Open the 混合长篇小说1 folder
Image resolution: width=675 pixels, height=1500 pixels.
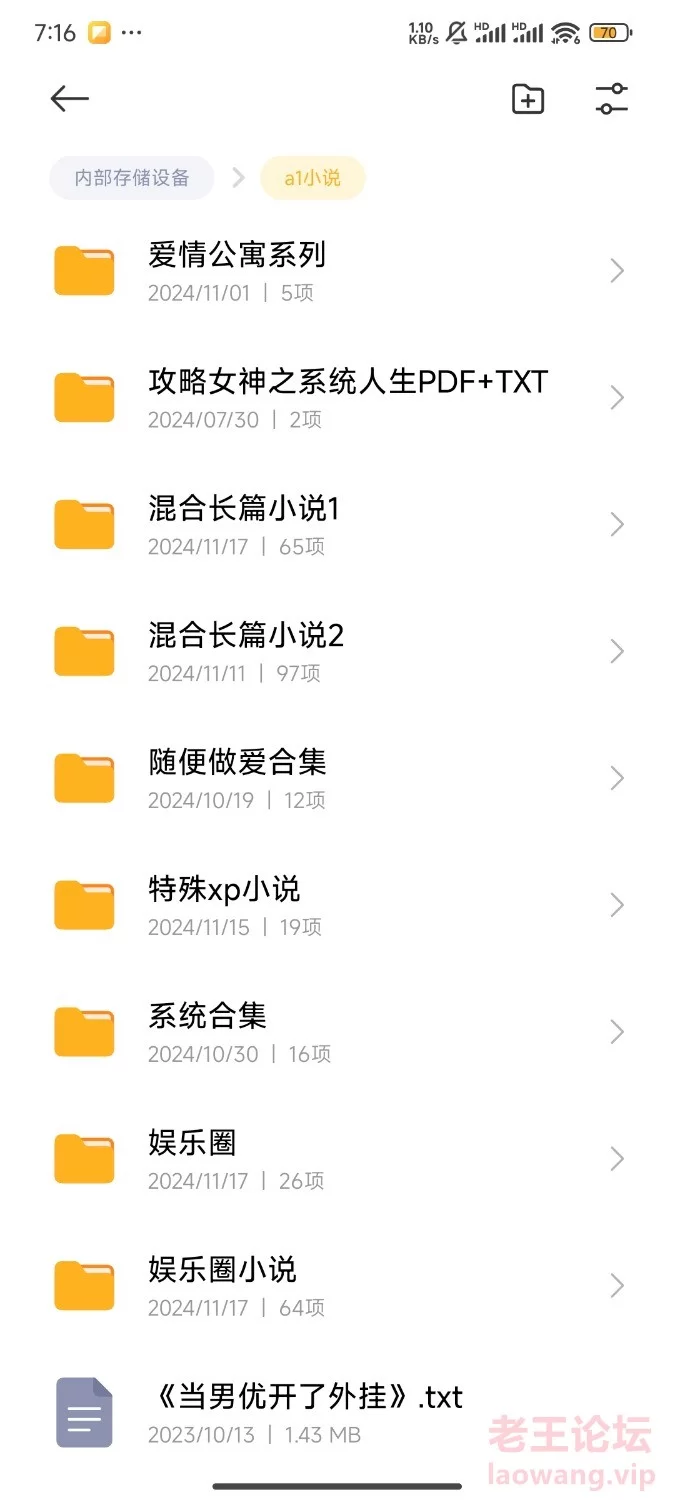point(337,525)
